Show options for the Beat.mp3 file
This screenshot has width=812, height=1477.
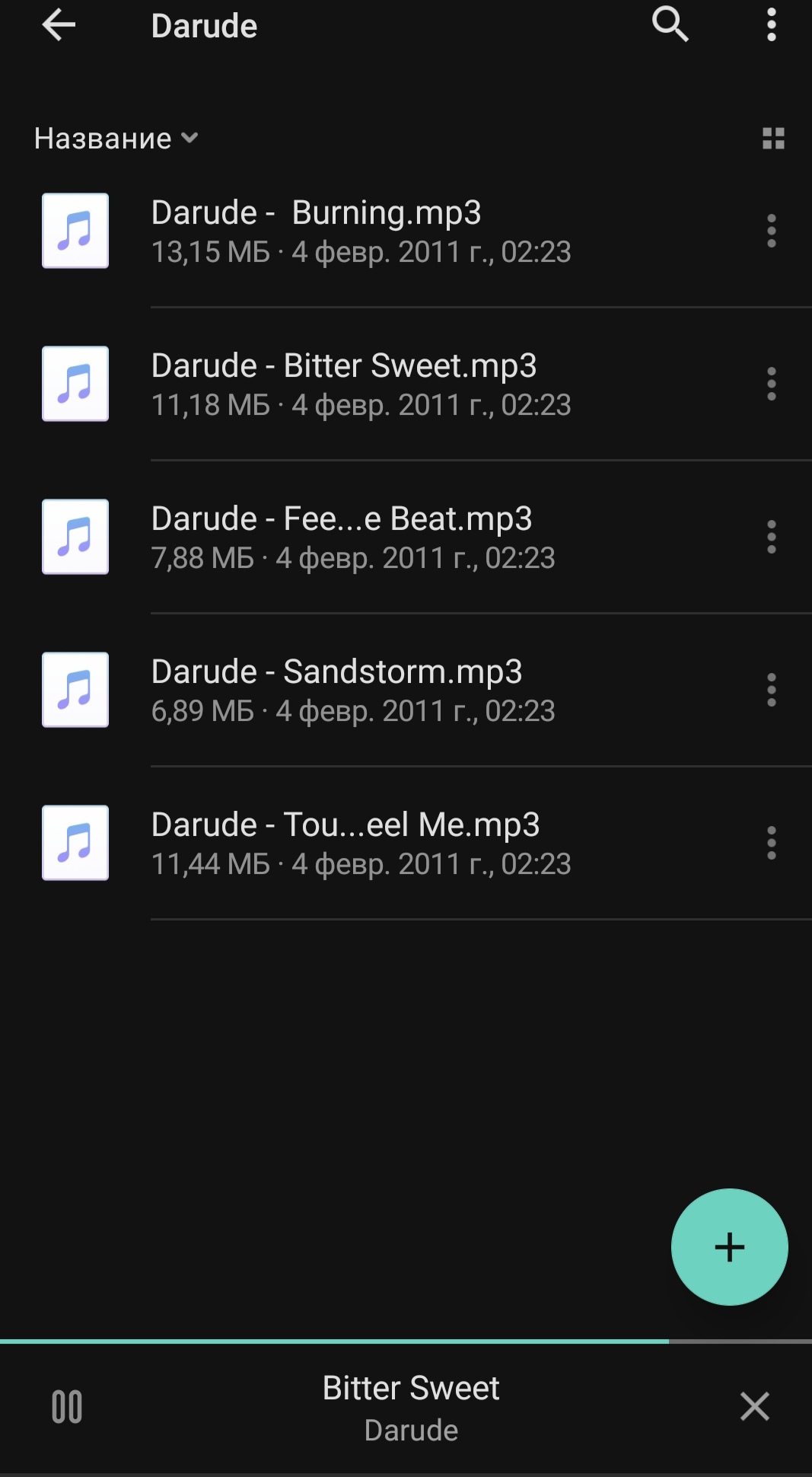pyautogui.click(x=771, y=537)
